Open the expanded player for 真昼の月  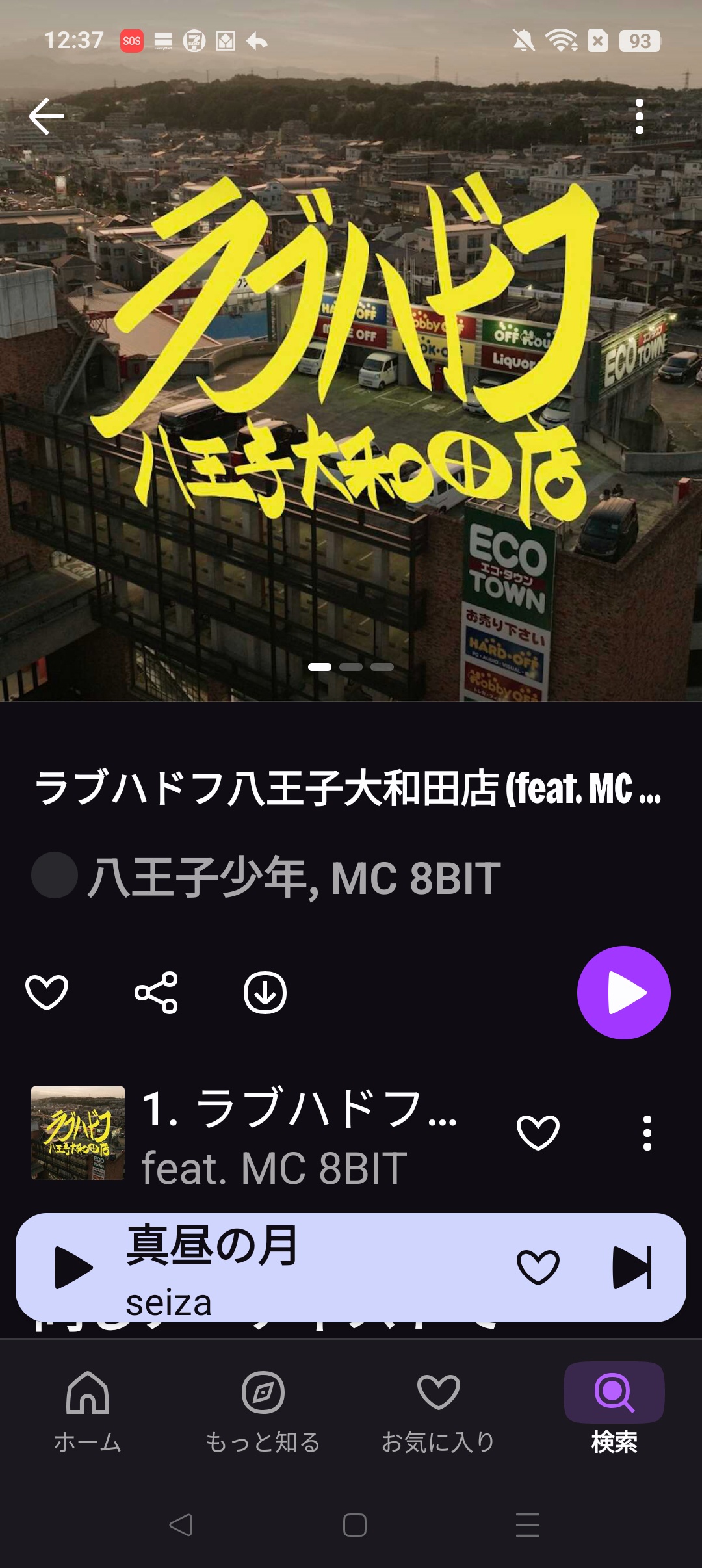tap(305, 1267)
